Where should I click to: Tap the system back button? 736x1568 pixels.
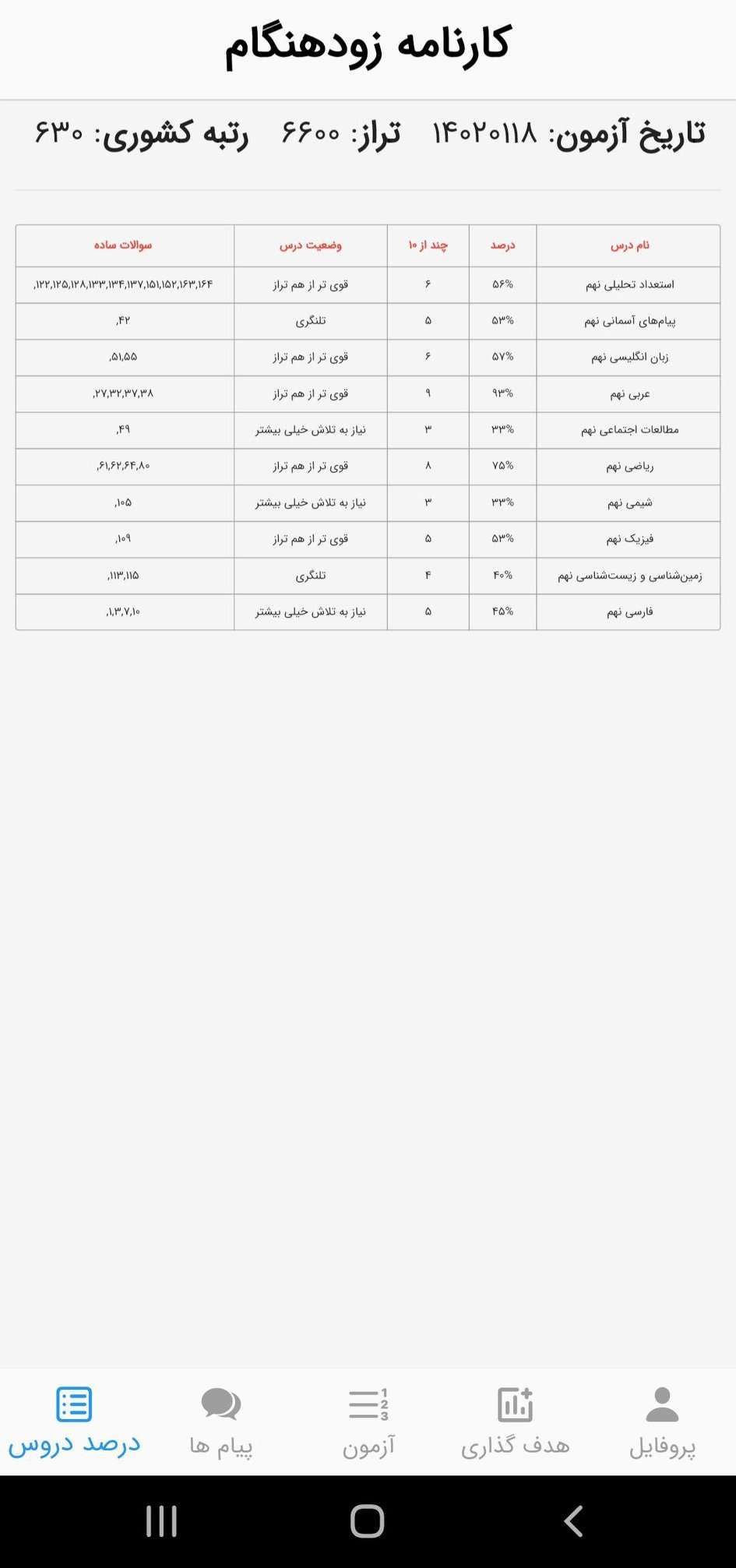point(574,1520)
